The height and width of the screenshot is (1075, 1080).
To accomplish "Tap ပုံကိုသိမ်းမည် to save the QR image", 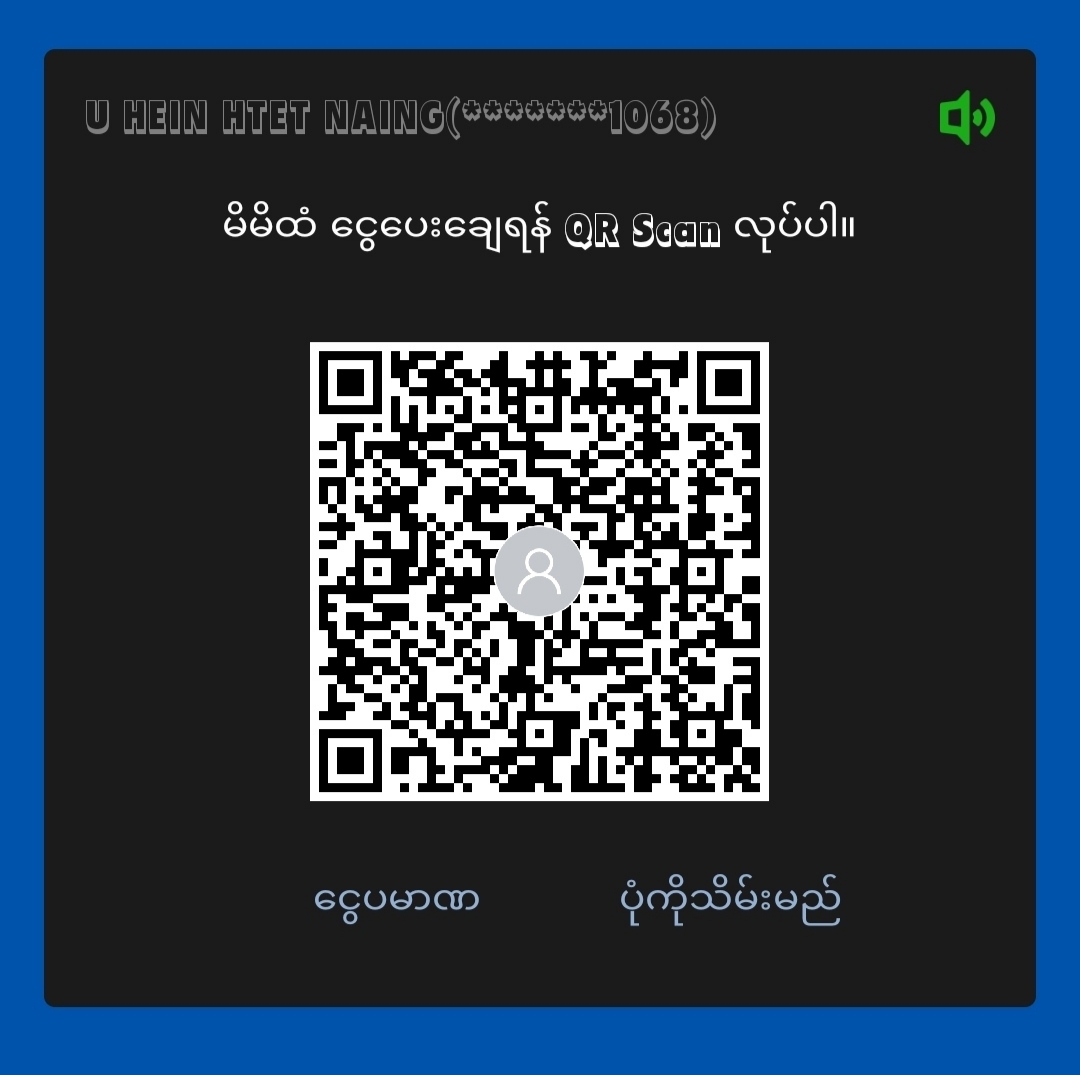I will 730,900.
